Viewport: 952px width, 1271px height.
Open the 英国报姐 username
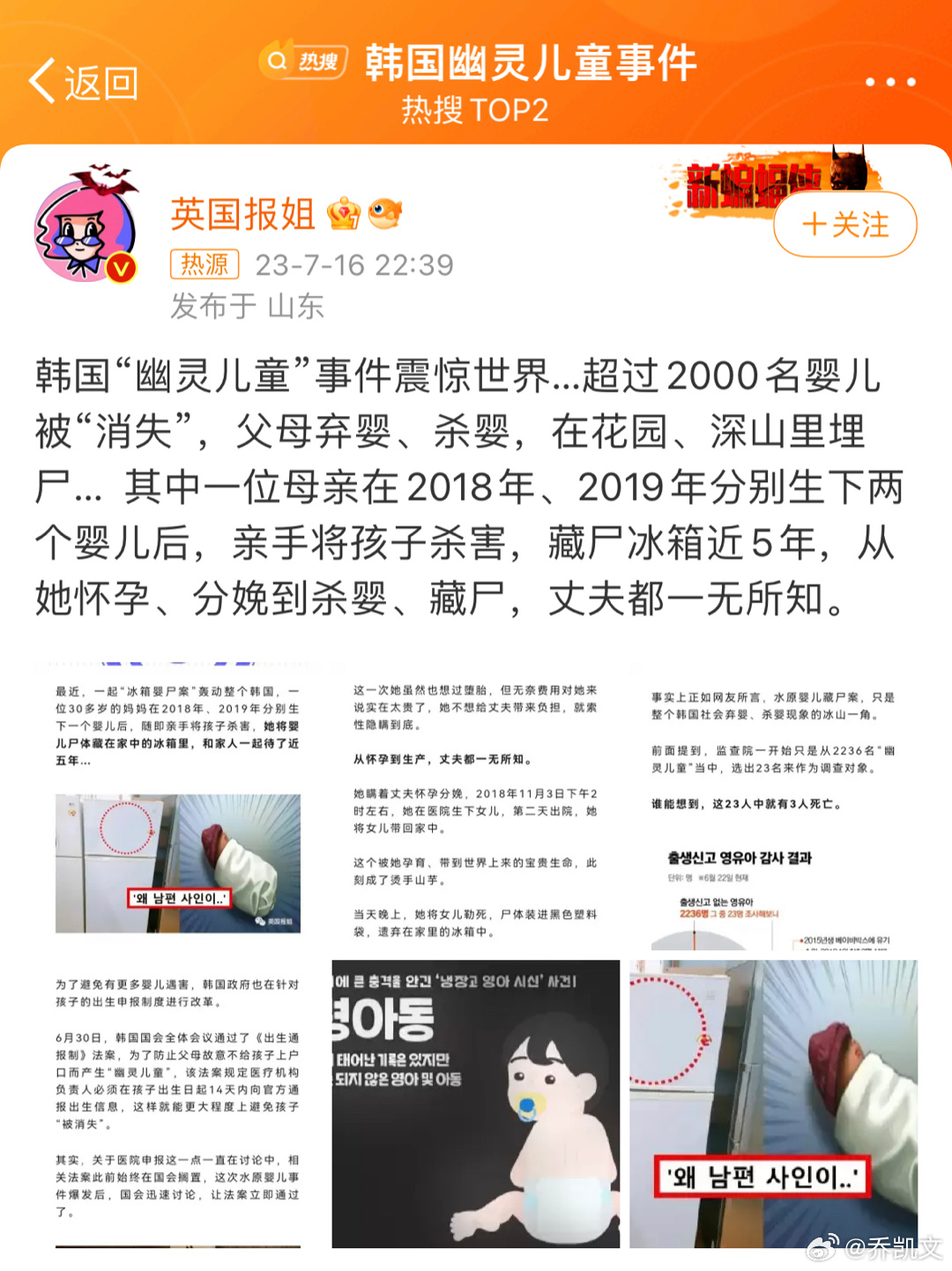[242, 214]
